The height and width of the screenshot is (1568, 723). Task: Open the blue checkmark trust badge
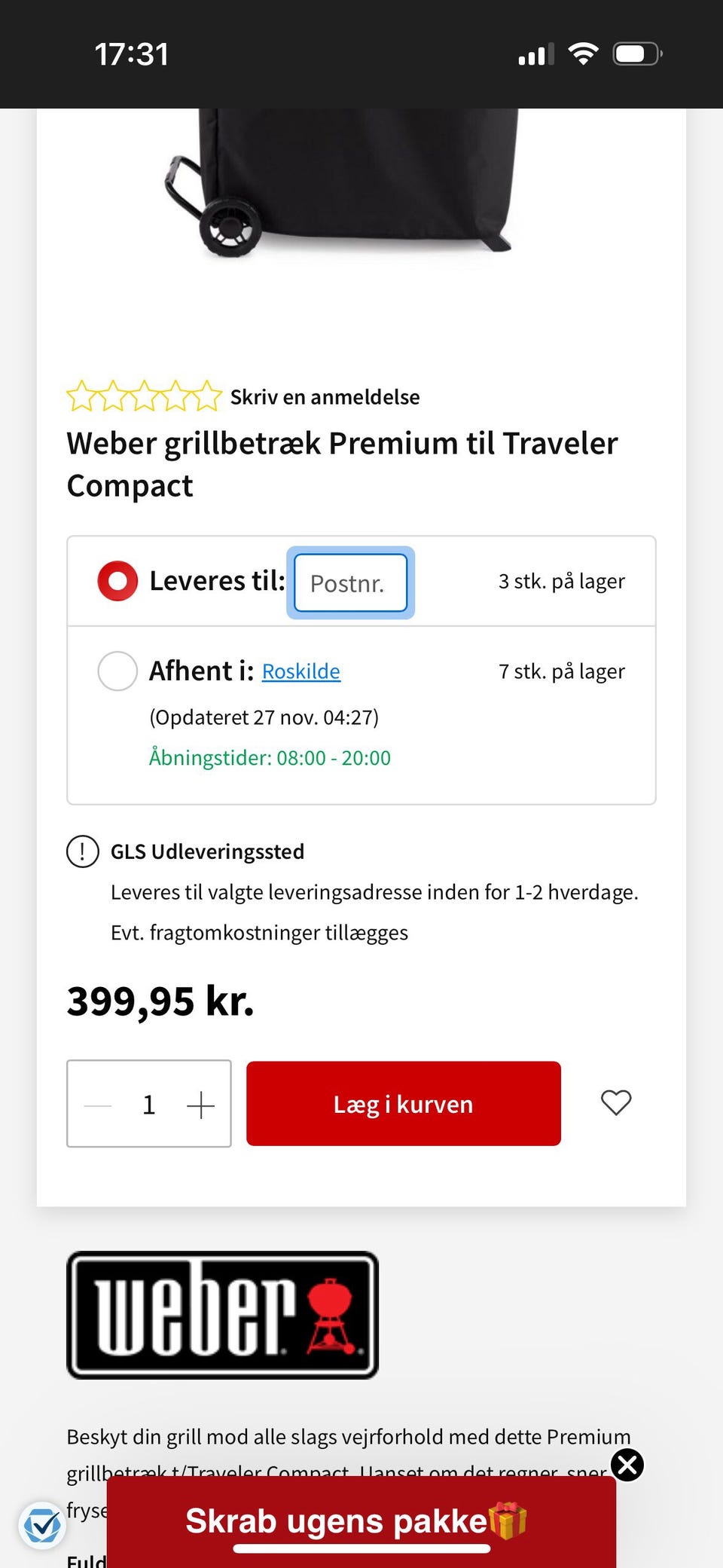point(42,1526)
